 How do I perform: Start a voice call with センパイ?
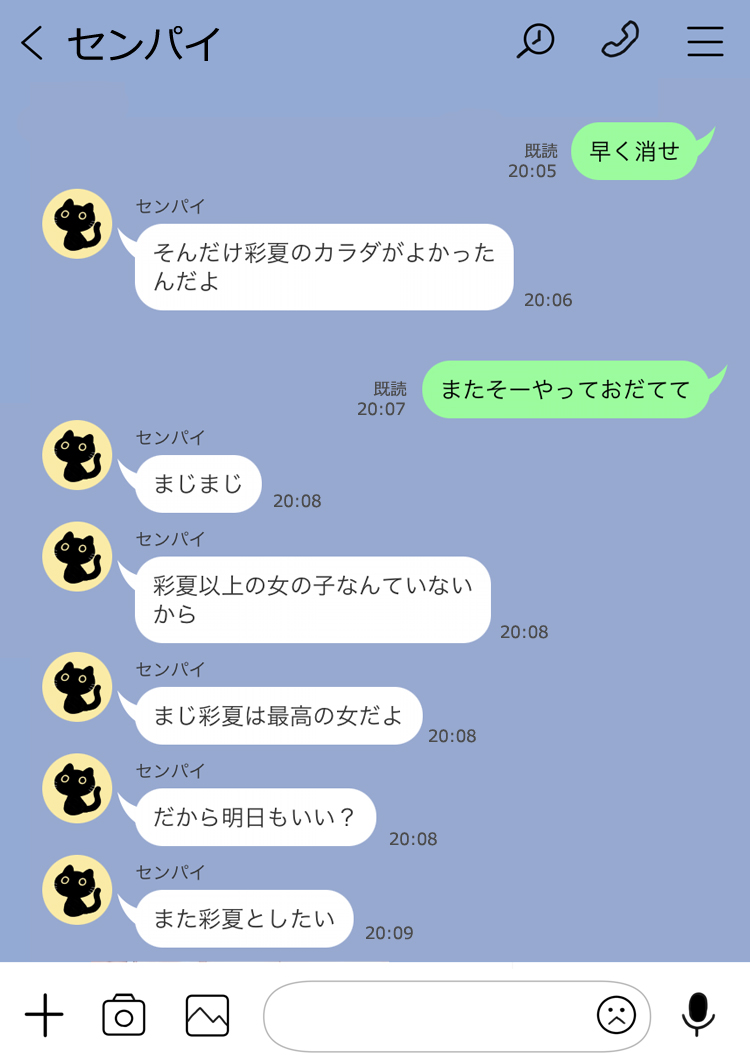click(620, 41)
